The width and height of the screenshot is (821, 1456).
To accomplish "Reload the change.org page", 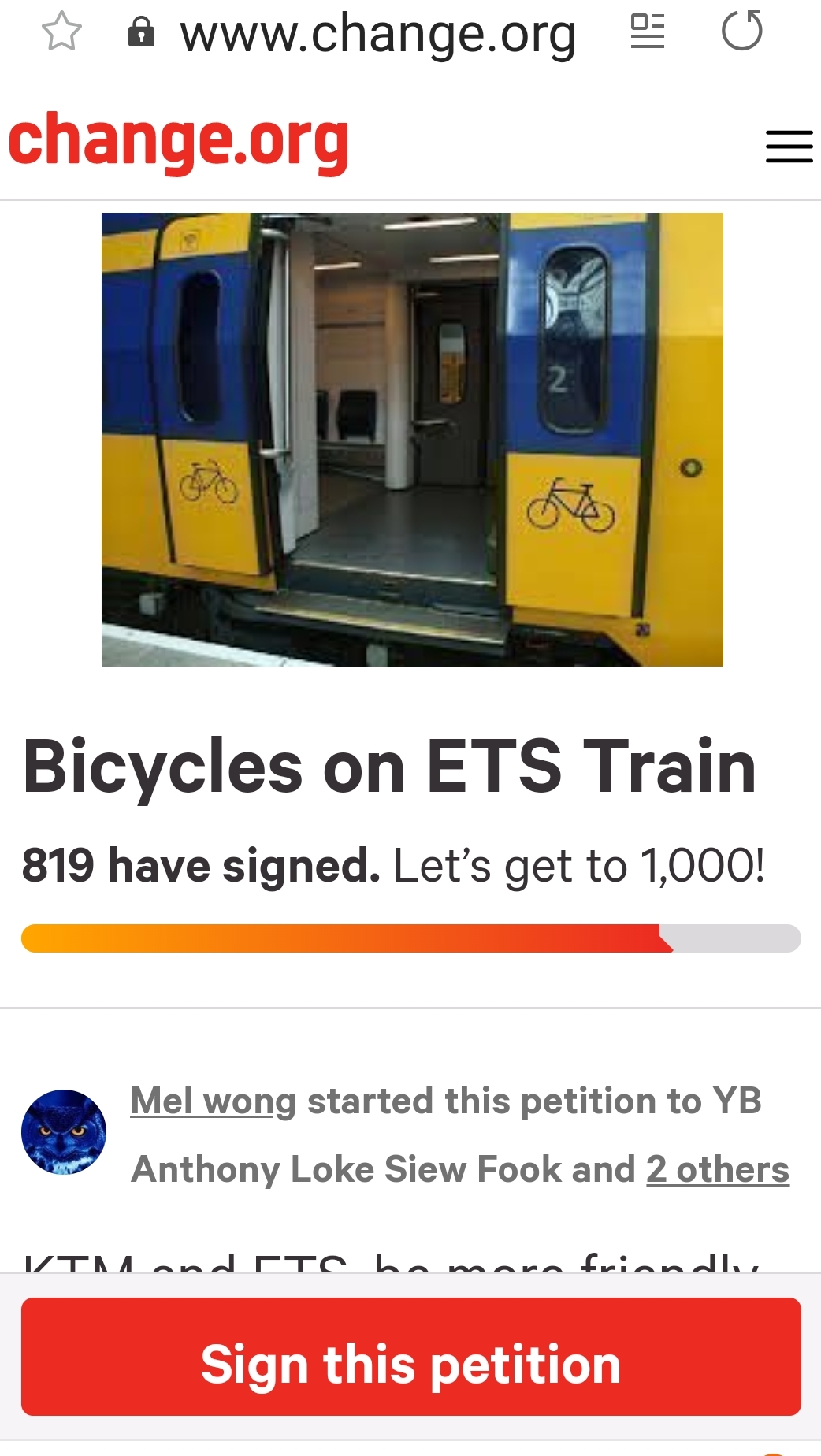I will click(742, 32).
